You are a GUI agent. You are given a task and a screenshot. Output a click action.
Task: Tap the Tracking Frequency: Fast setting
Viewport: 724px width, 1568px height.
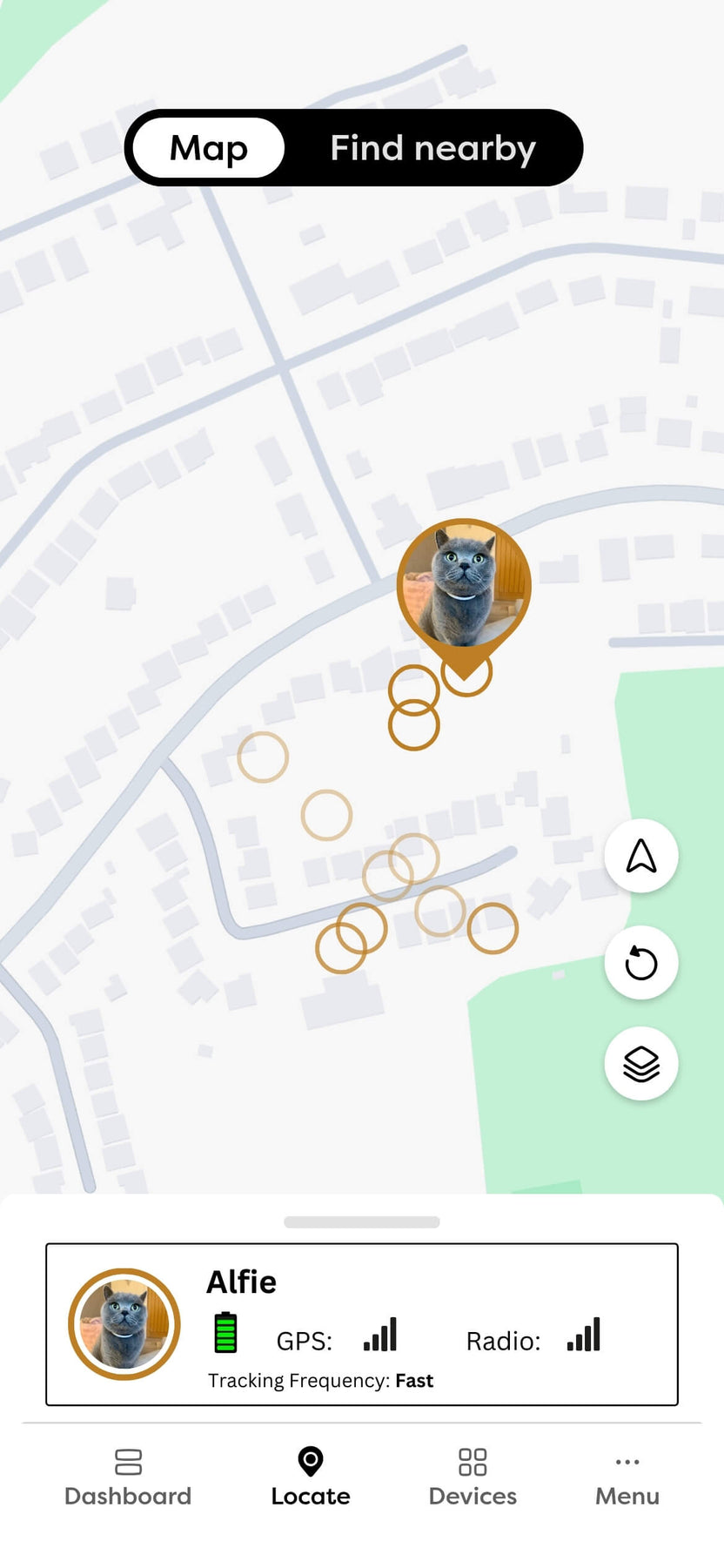click(321, 1381)
